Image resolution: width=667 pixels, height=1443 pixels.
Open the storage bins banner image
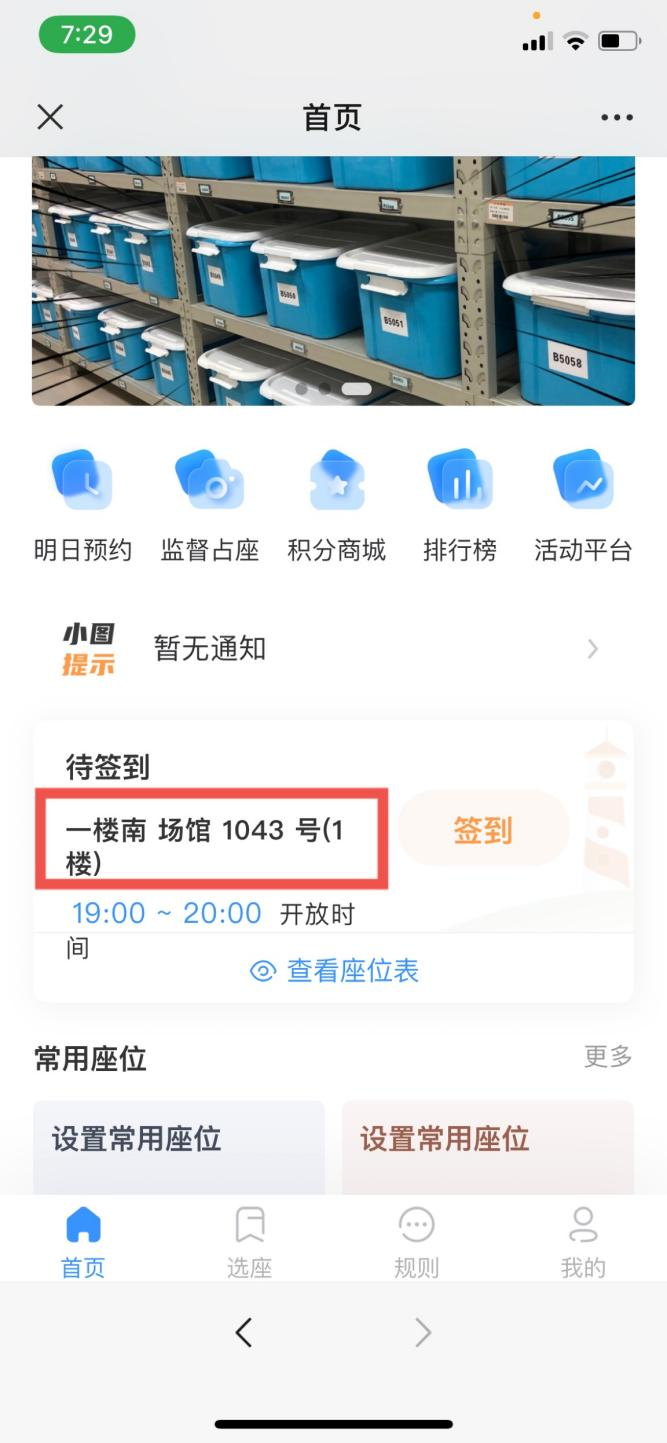click(333, 281)
